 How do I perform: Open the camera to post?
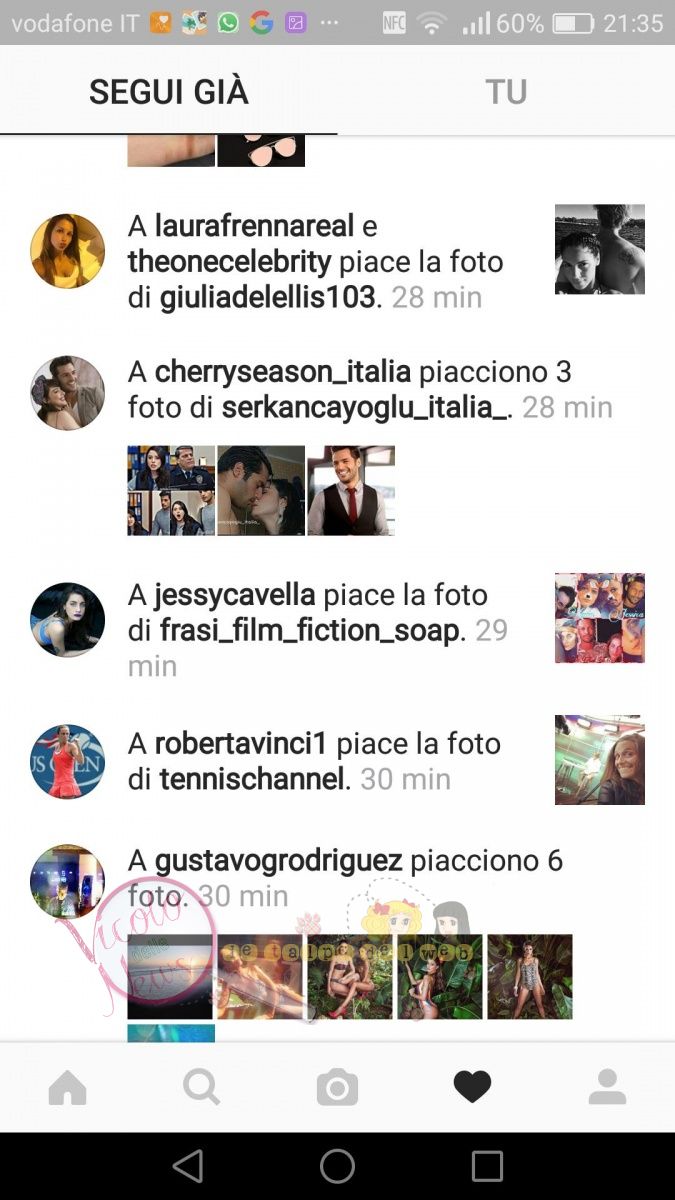click(337, 1087)
